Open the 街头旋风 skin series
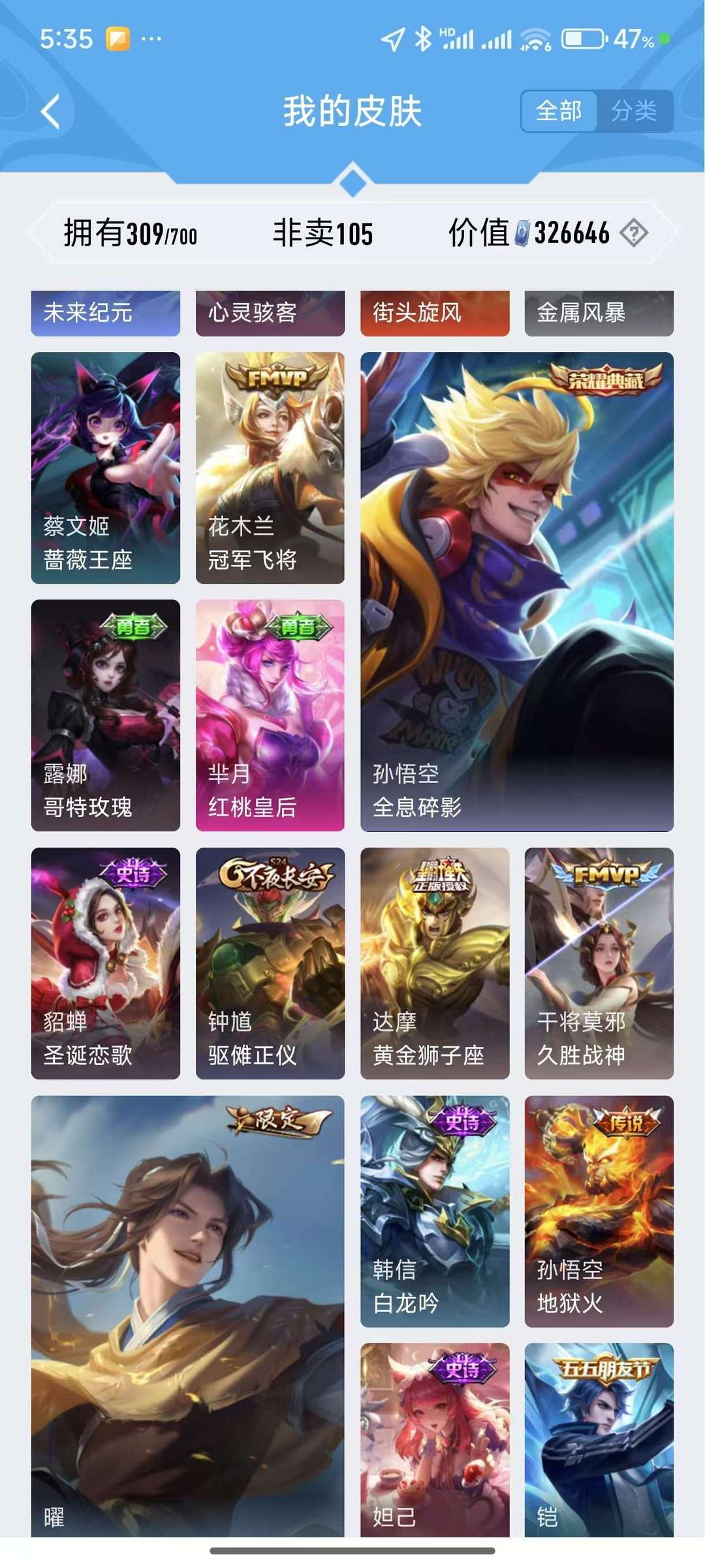The image size is (705, 1568). pos(435,313)
